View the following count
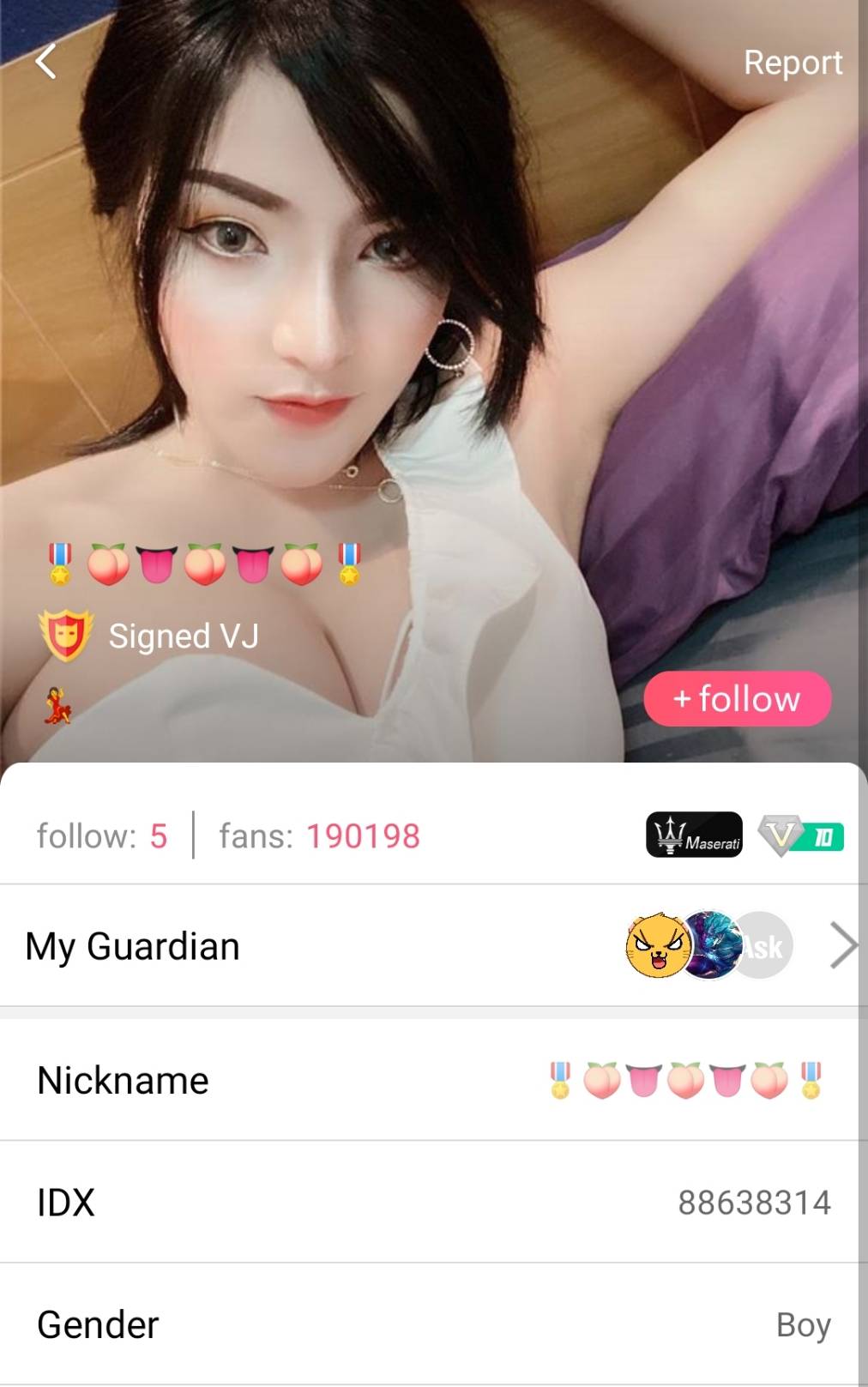 click(102, 835)
